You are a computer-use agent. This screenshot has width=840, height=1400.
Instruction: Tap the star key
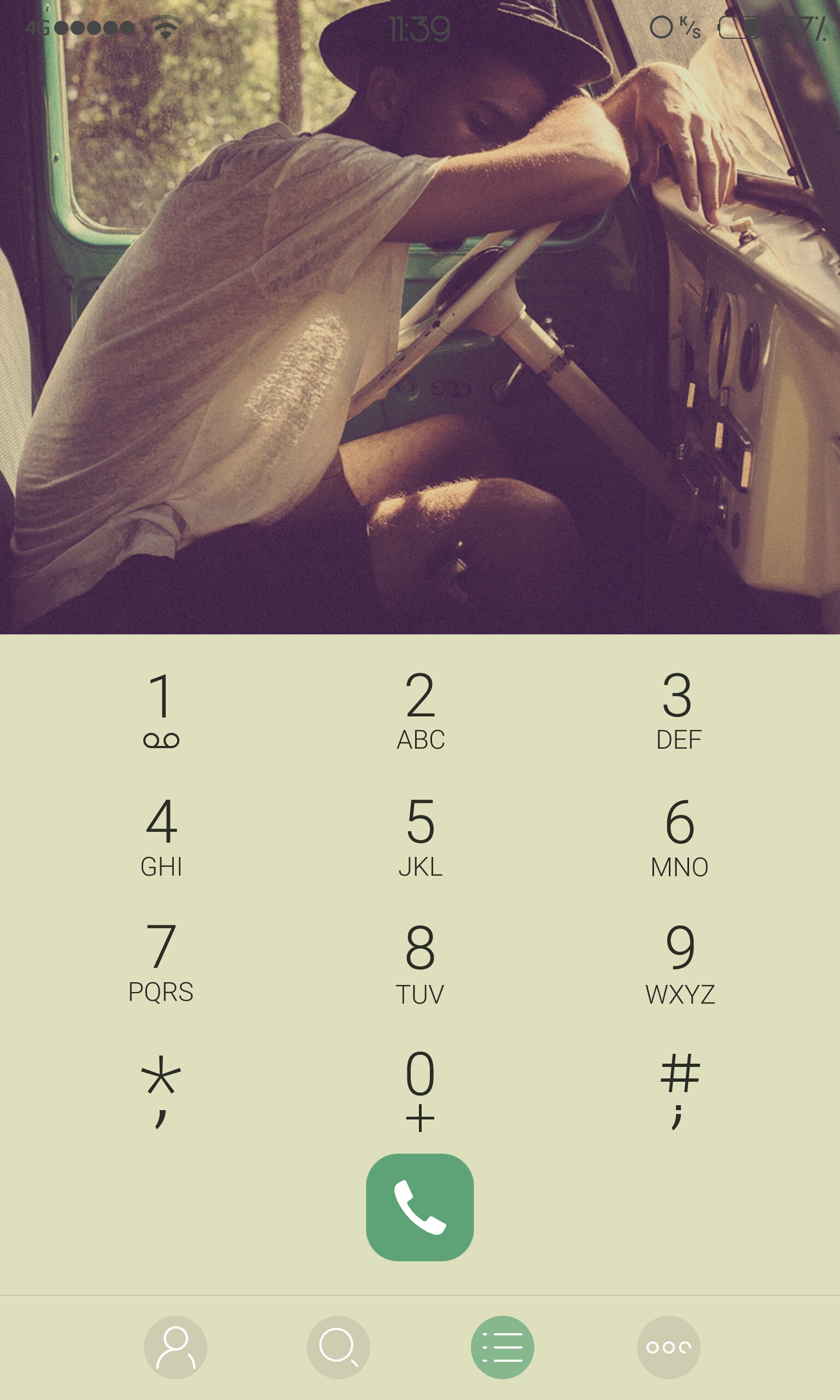click(161, 1091)
